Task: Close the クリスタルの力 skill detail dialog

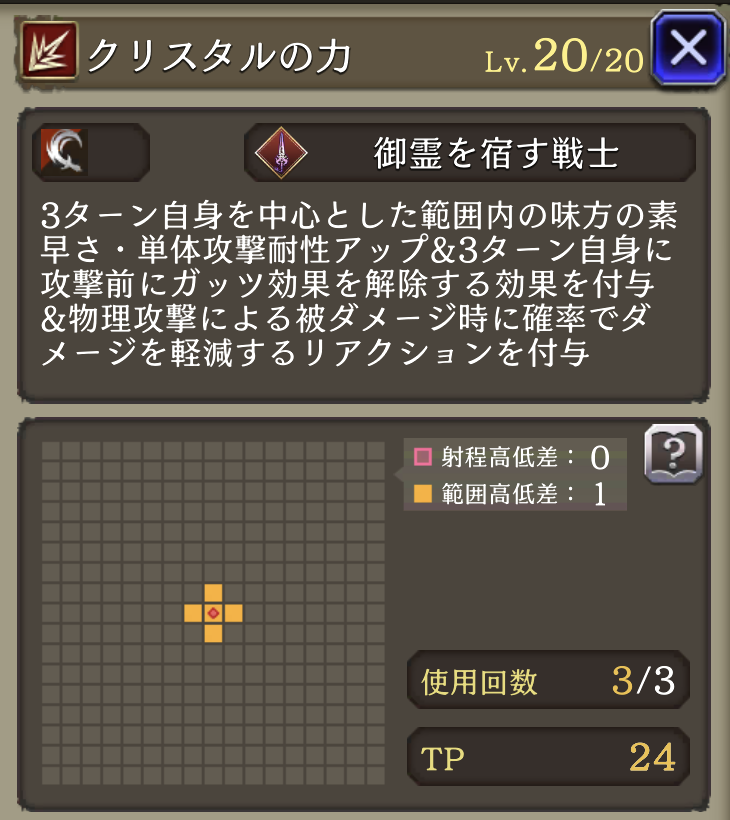Action: tap(688, 48)
